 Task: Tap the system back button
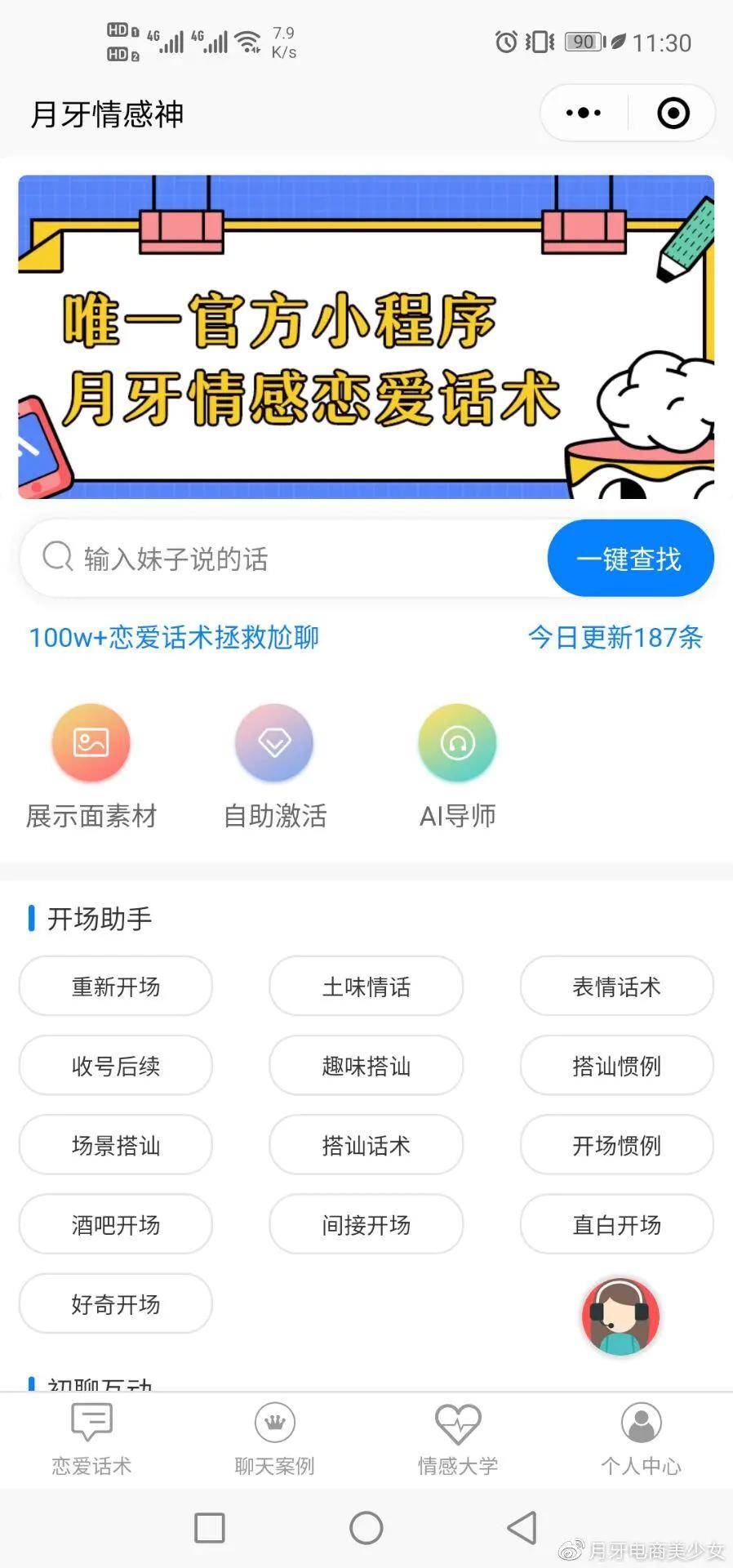(x=522, y=1527)
